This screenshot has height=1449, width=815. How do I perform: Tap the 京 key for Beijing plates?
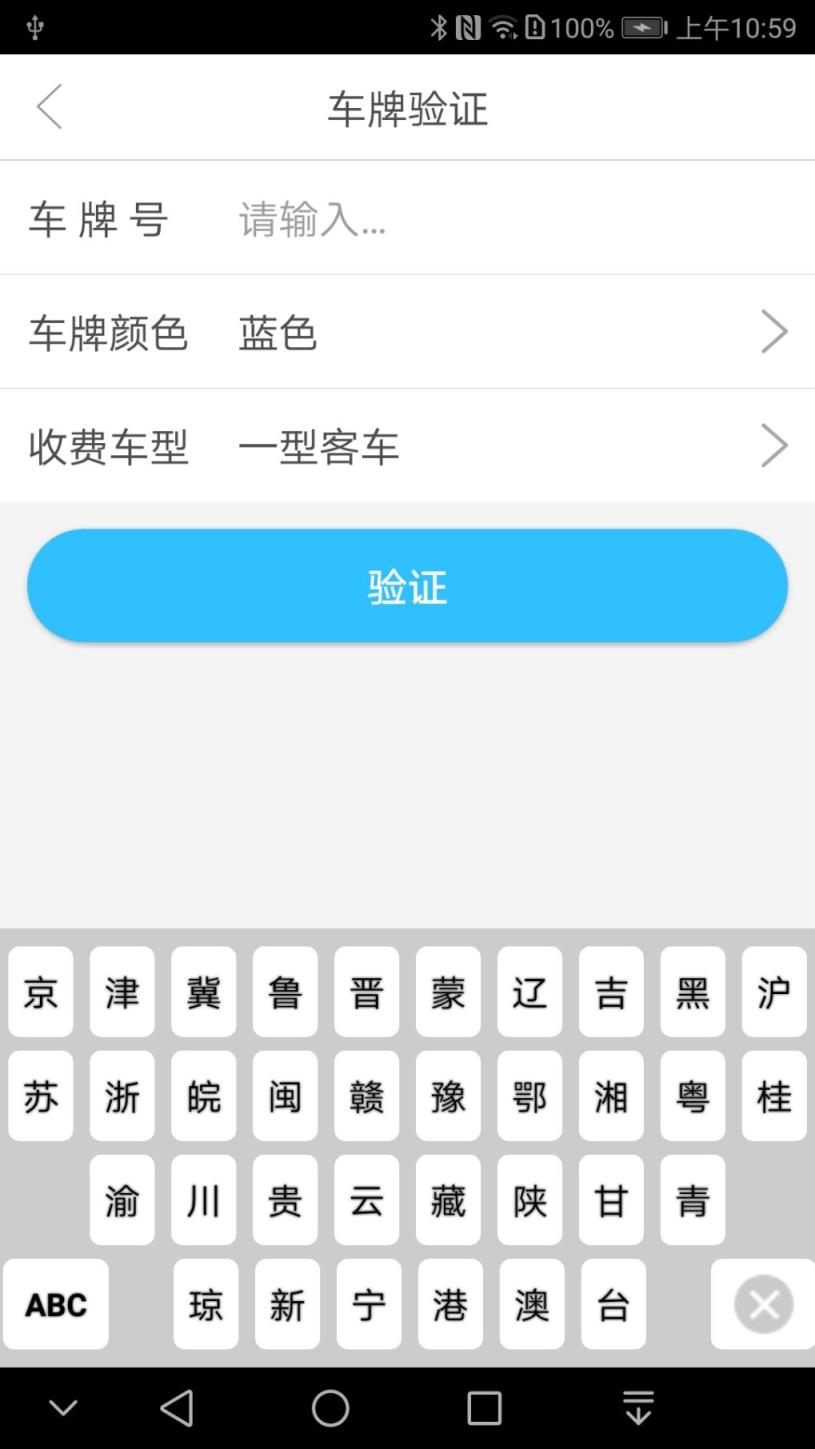pos(40,991)
